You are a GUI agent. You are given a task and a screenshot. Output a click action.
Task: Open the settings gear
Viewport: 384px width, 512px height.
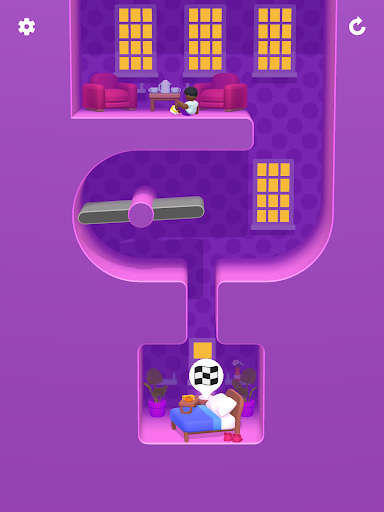27,27
